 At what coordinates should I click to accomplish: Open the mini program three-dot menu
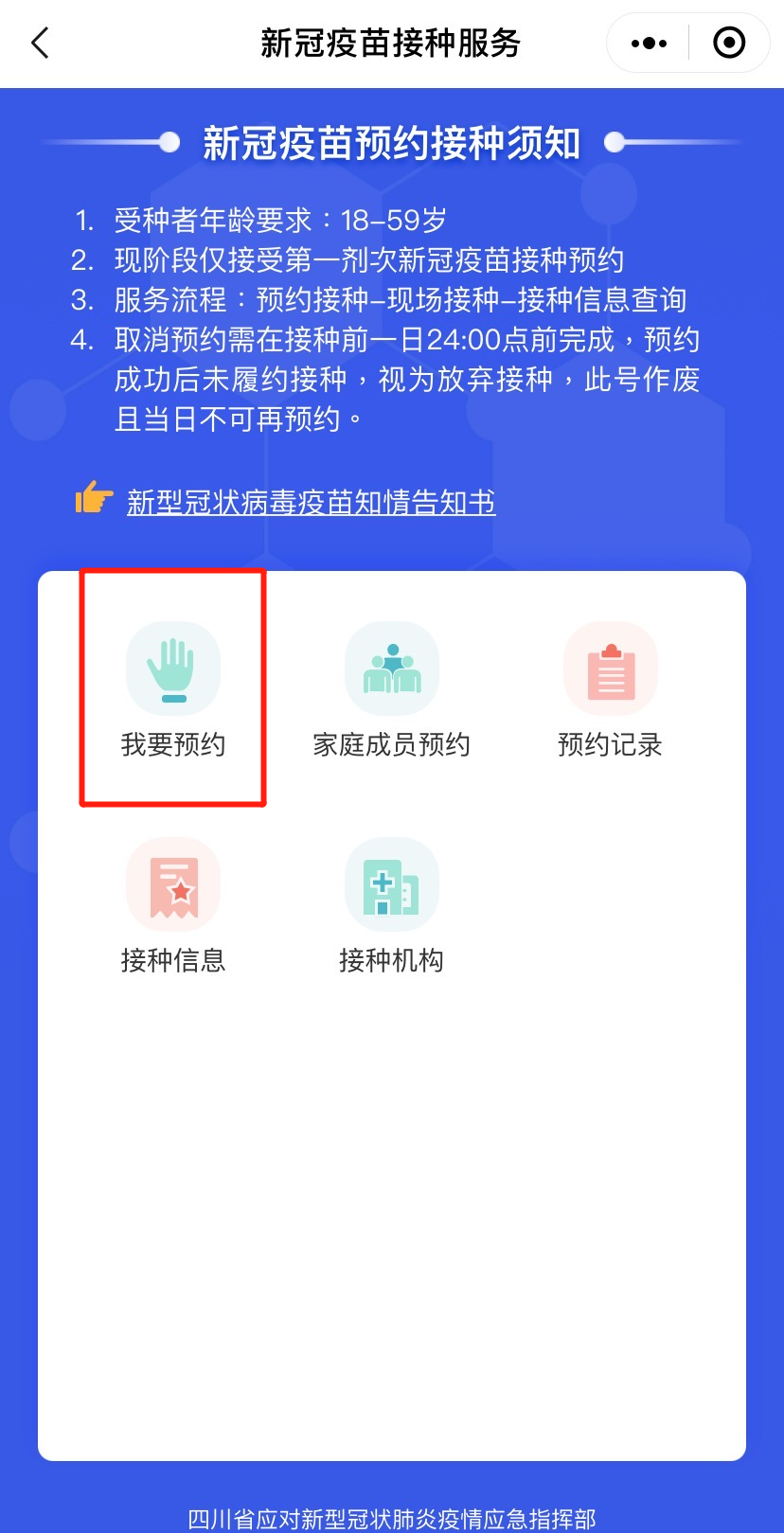pos(649,44)
